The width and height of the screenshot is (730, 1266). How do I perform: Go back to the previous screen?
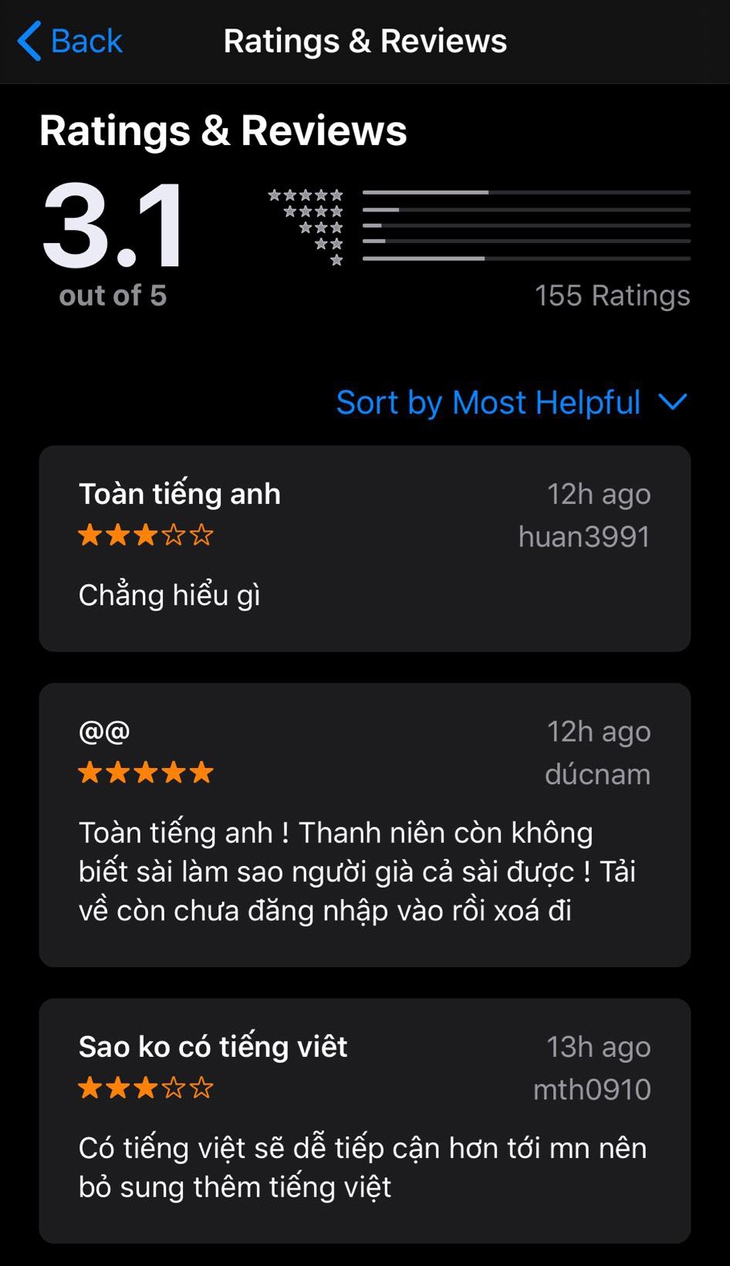[70, 42]
